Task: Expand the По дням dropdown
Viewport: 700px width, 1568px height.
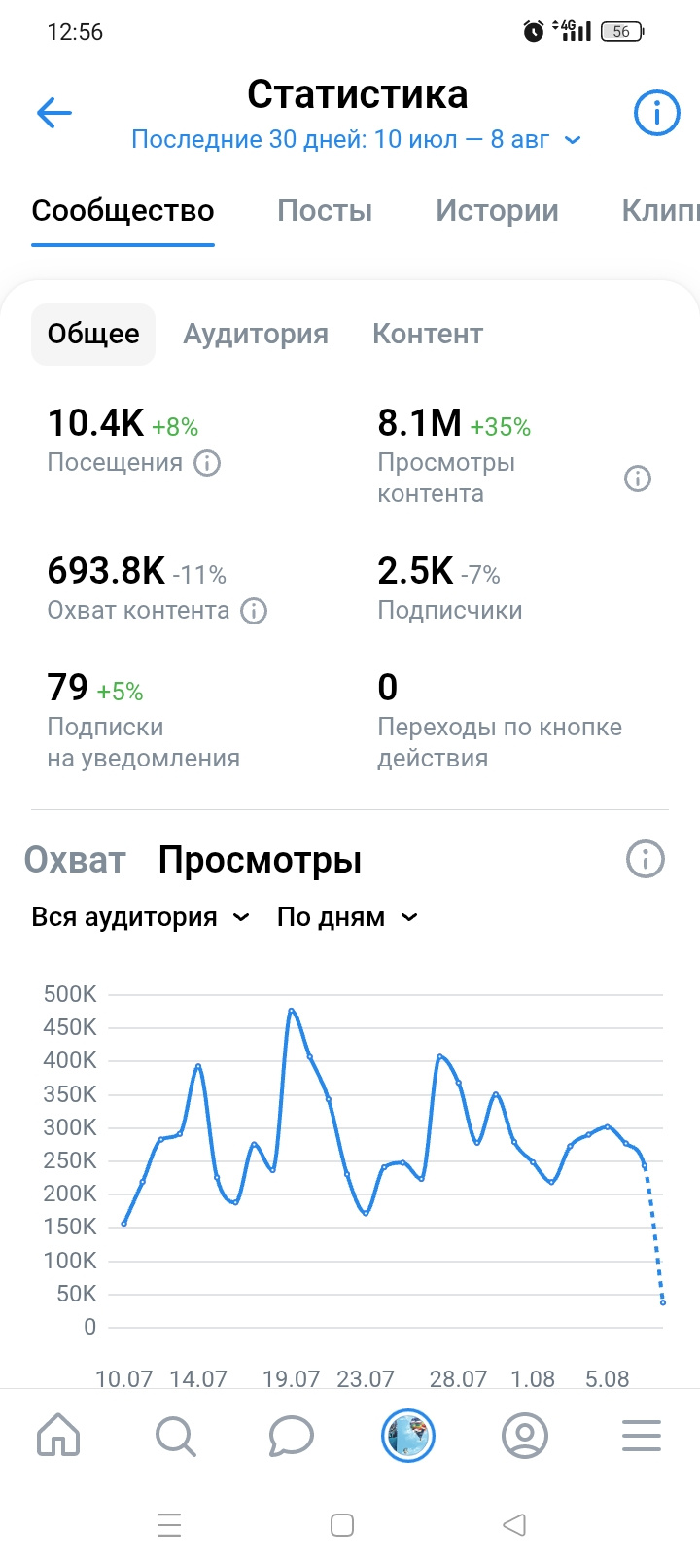Action: (348, 917)
